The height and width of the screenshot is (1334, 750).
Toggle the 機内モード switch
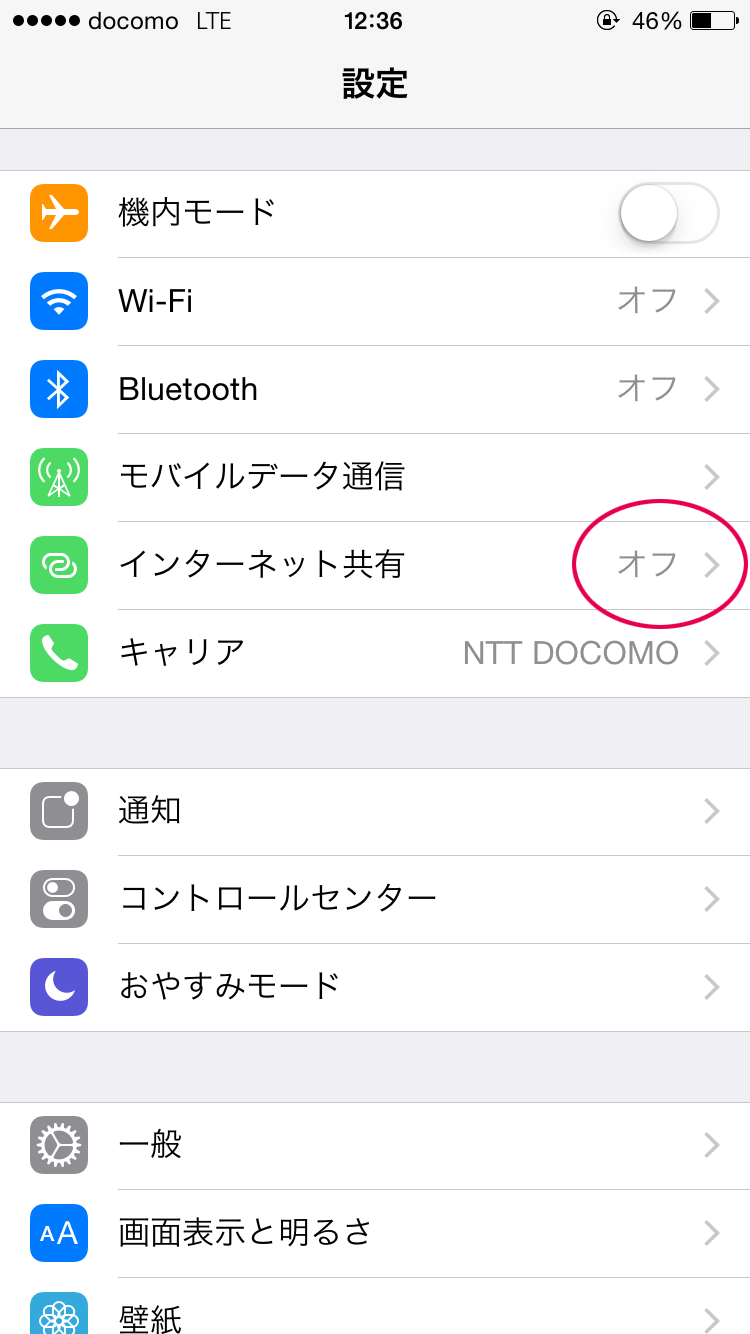point(669,213)
